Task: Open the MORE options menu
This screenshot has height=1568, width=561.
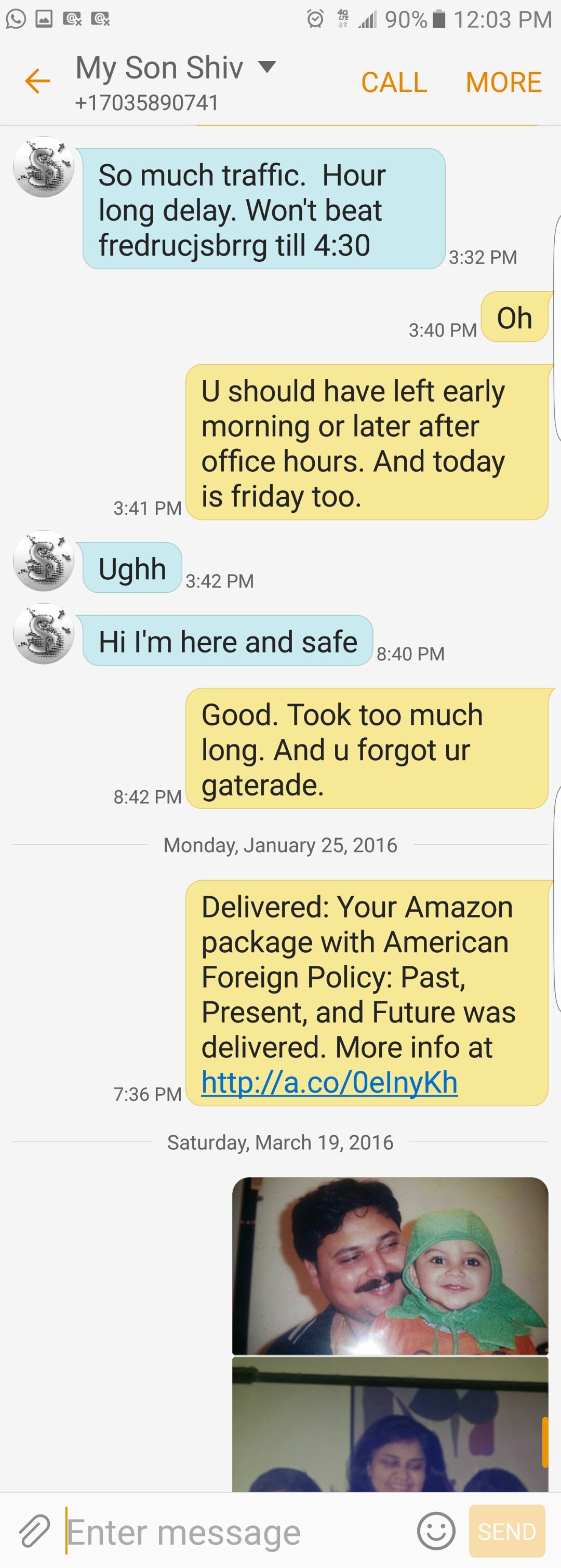Action: [503, 82]
